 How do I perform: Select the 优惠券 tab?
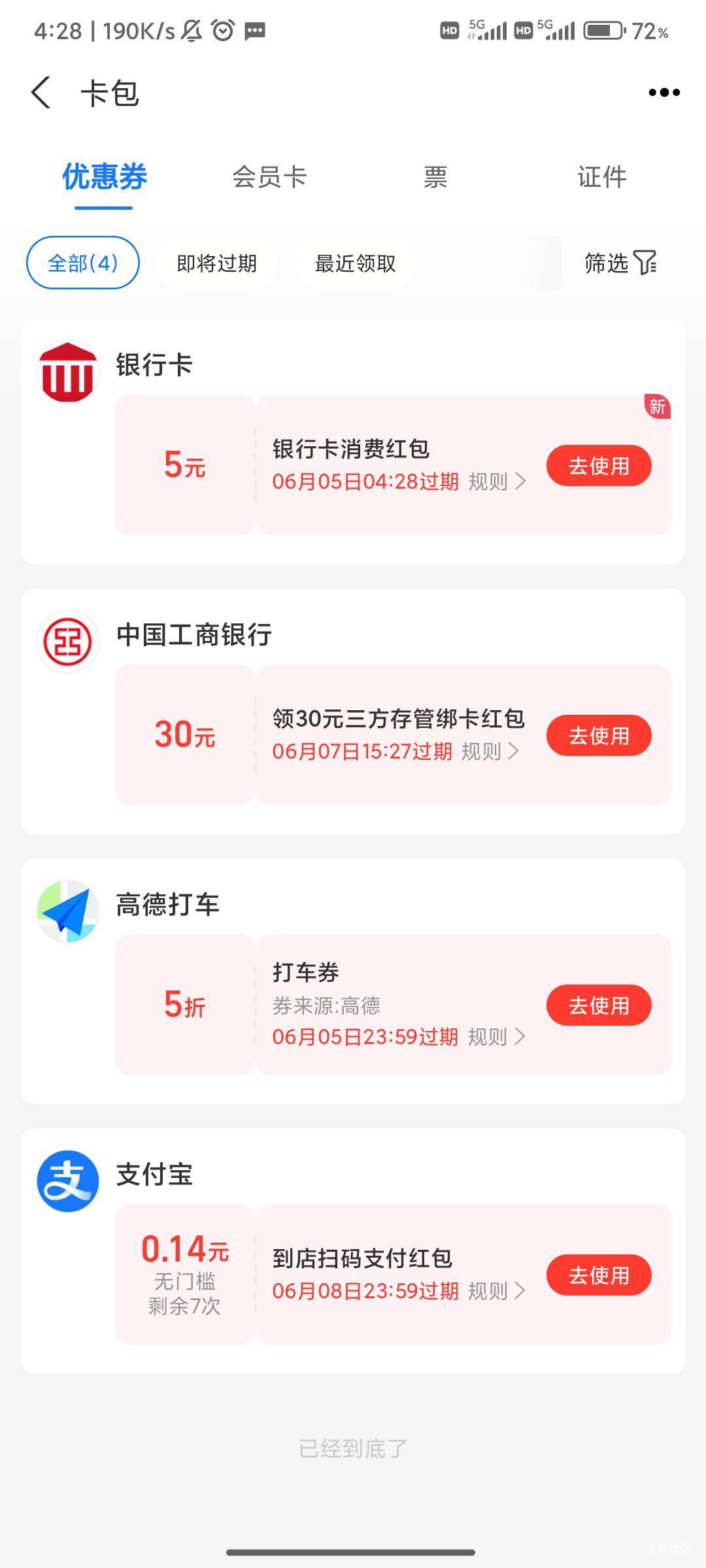pyautogui.click(x=104, y=176)
